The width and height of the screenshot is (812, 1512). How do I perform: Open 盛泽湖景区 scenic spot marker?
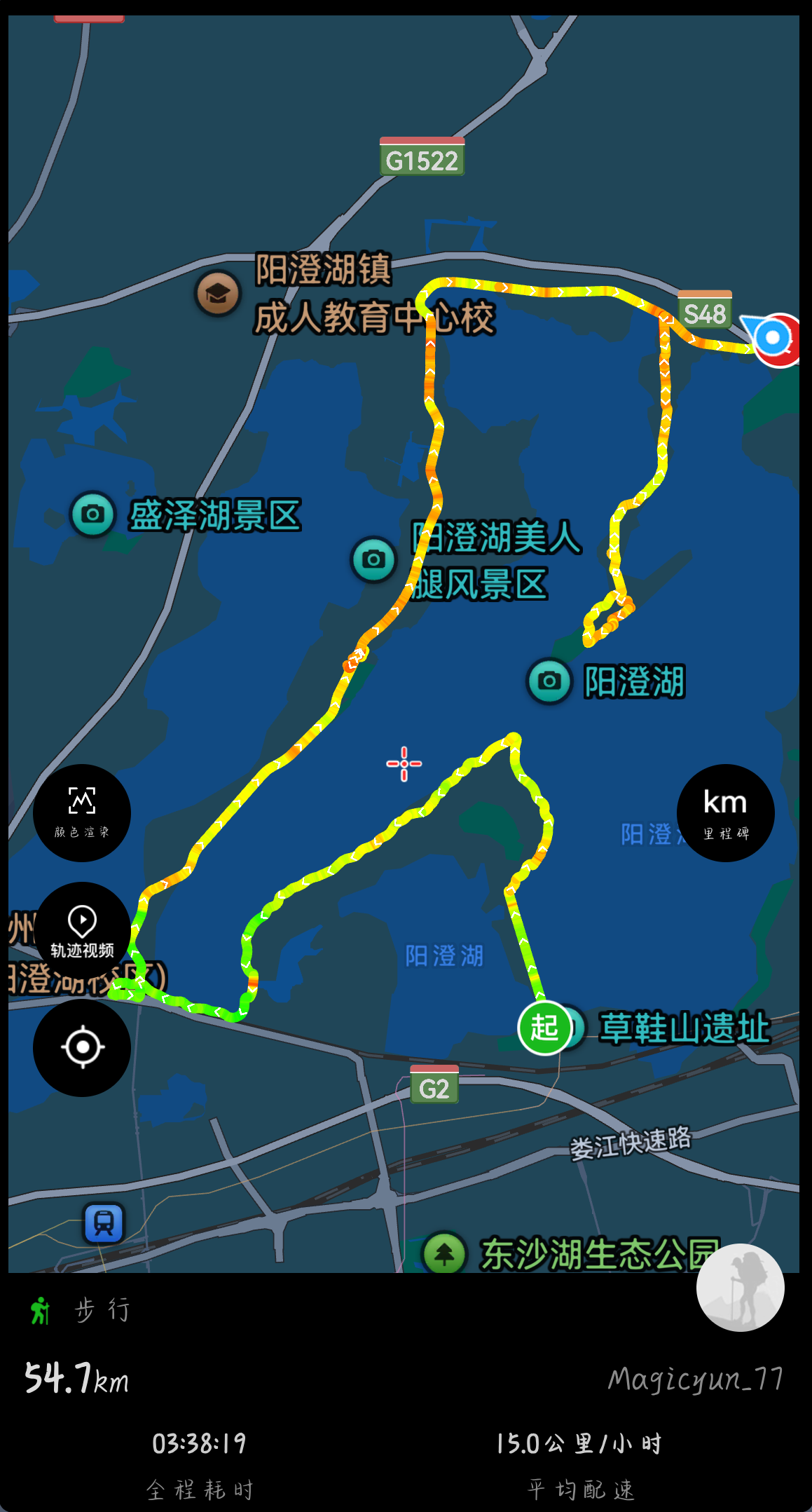tap(92, 515)
